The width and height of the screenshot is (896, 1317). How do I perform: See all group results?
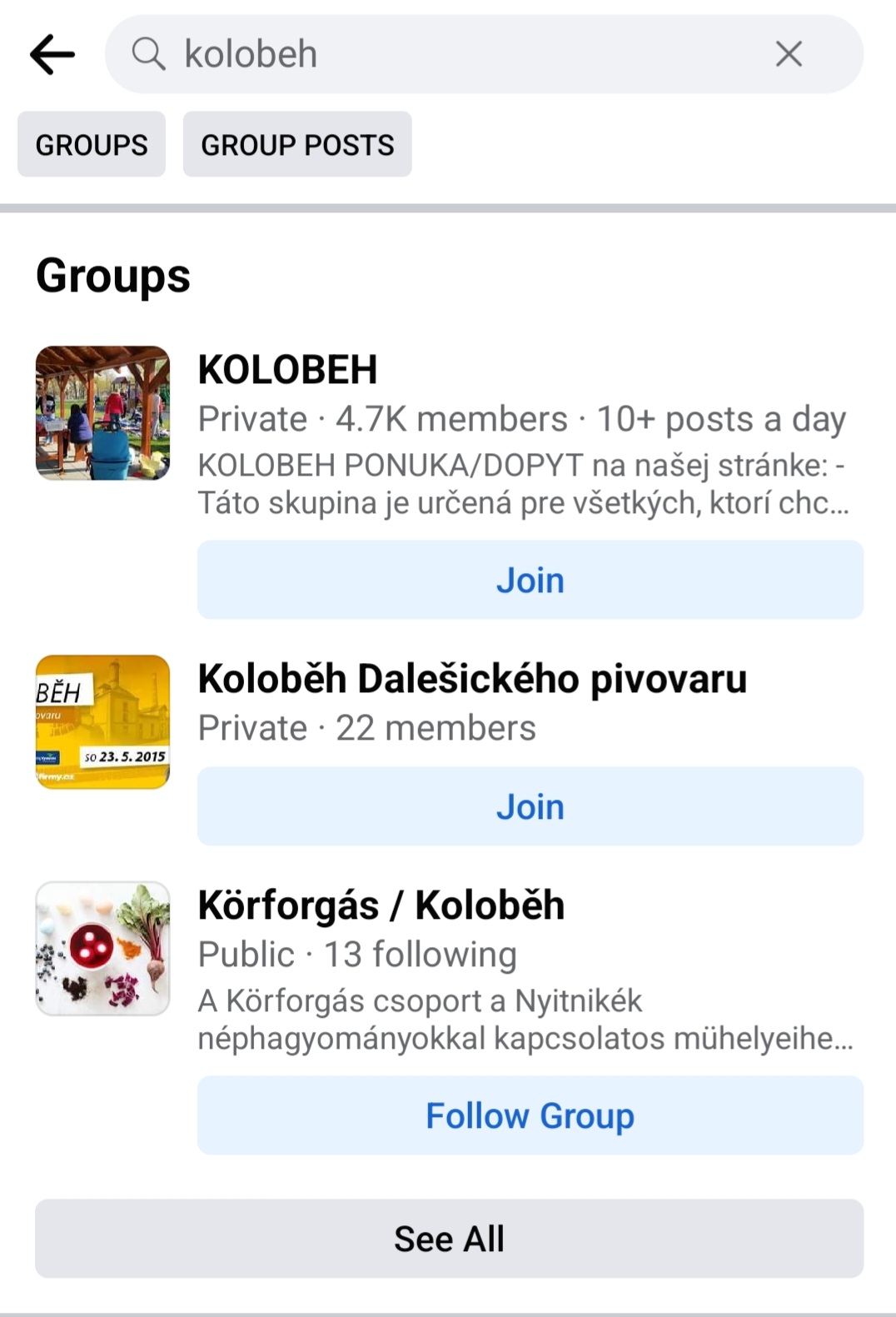point(449,1239)
